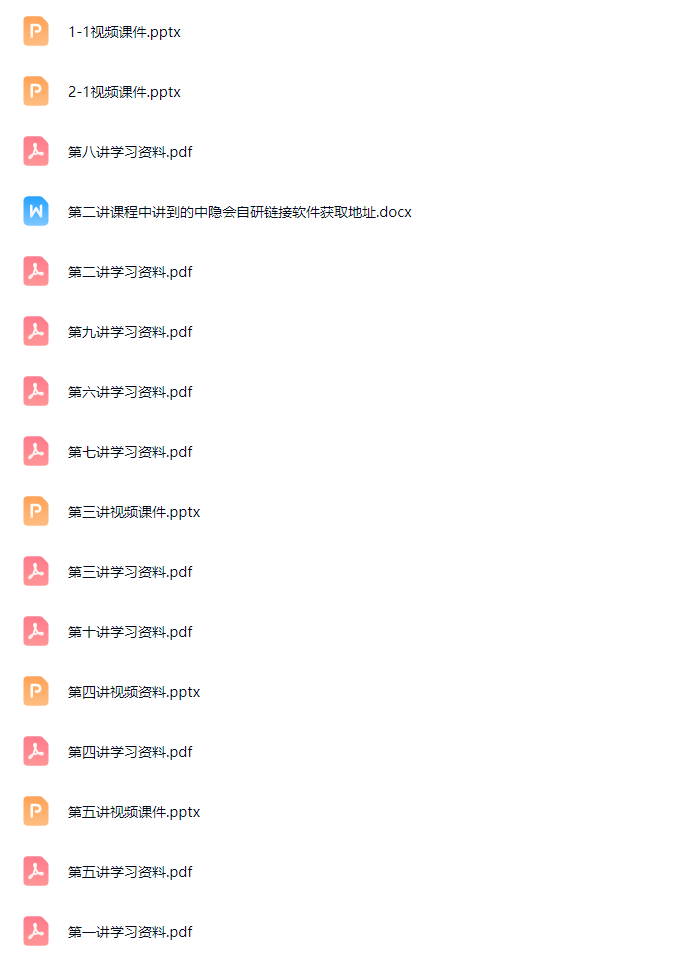This screenshot has height=961, width=678.
Task: View 第四讲学习资料.pdf
Action: point(130,752)
